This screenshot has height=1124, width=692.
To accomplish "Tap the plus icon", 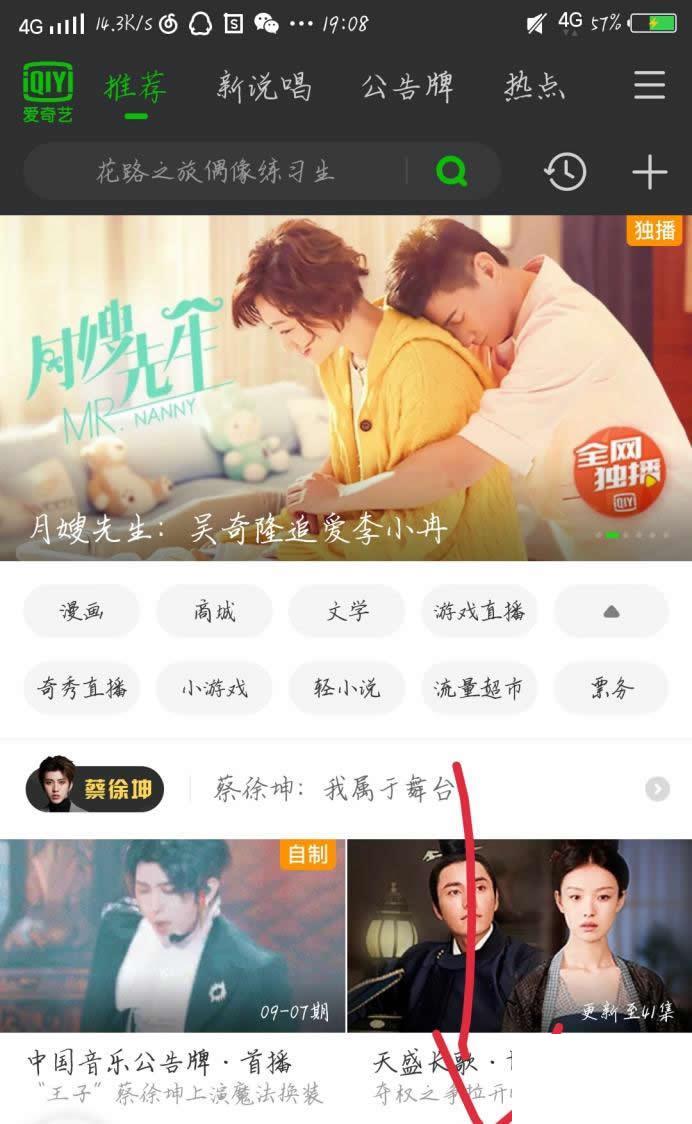I will [x=649, y=172].
